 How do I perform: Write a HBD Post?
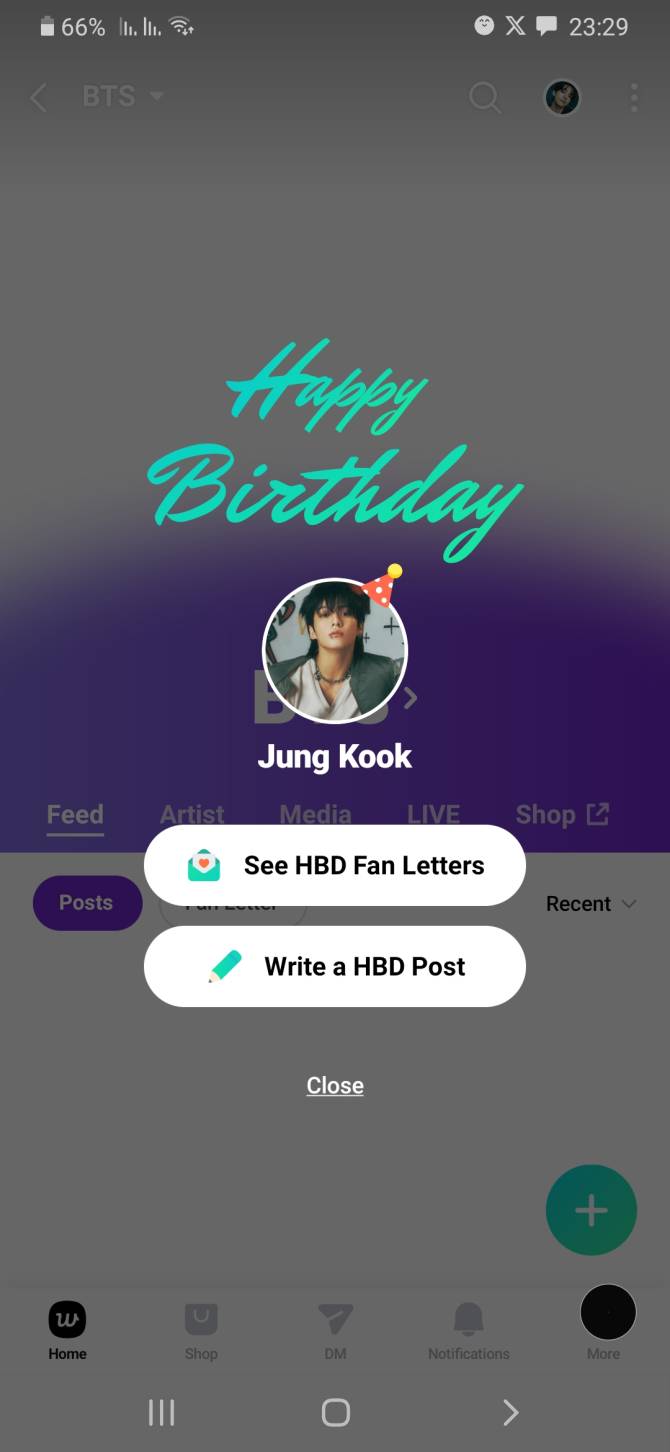tap(335, 966)
